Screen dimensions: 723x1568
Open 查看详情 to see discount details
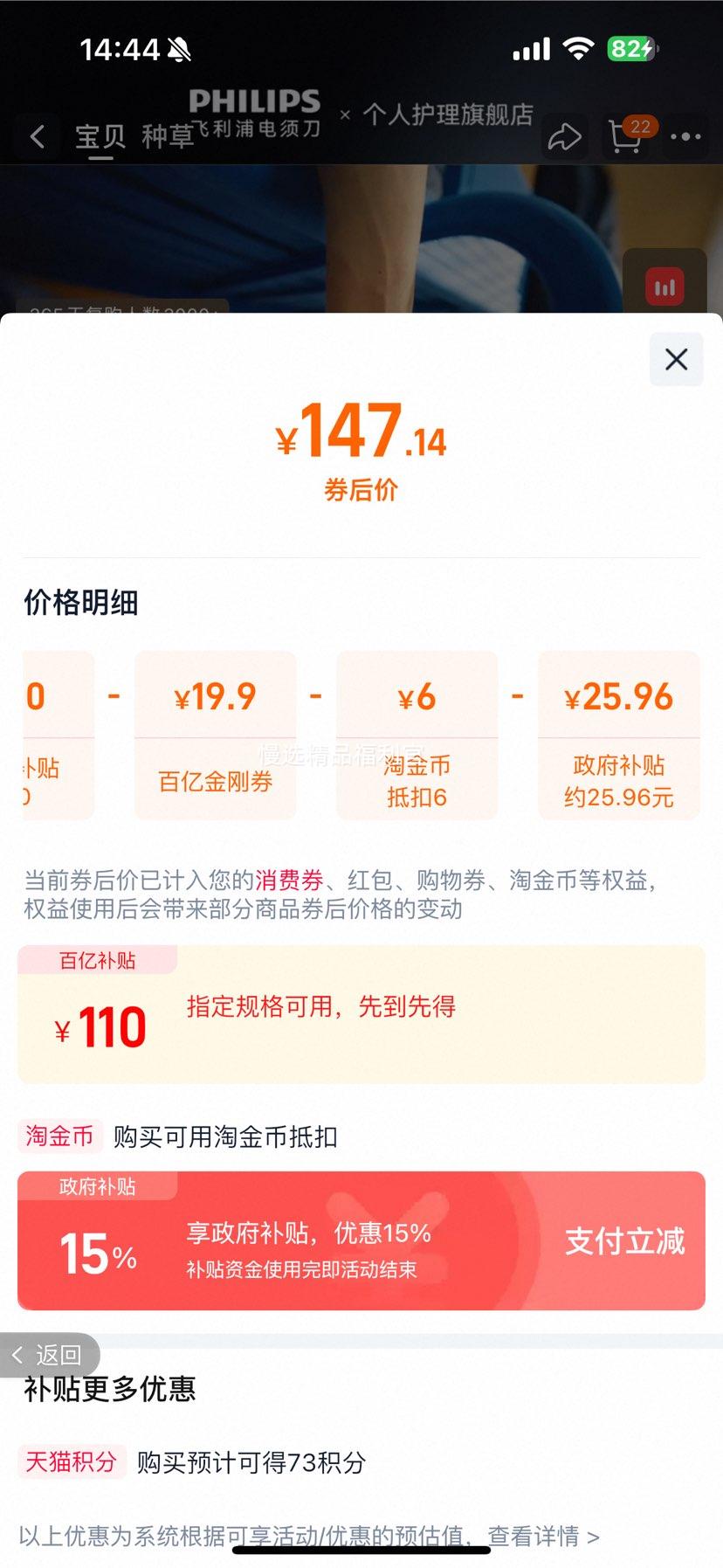tap(541, 1537)
